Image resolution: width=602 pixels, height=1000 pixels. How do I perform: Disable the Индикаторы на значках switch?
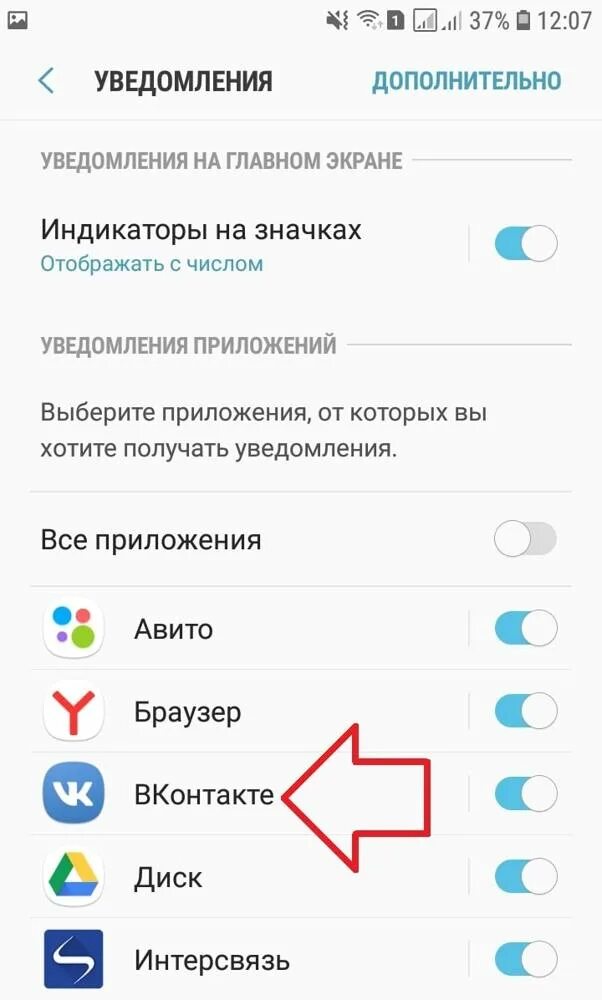click(526, 243)
